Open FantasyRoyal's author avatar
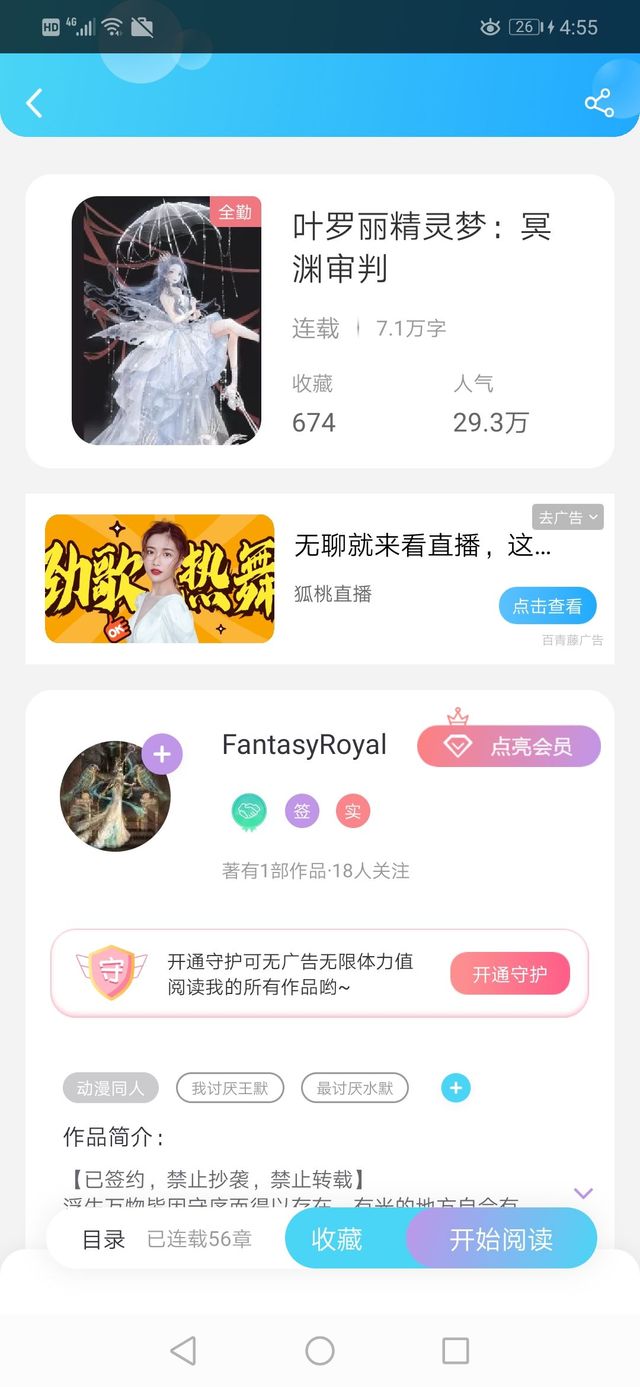This screenshot has width=640, height=1387. [x=115, y=797]
